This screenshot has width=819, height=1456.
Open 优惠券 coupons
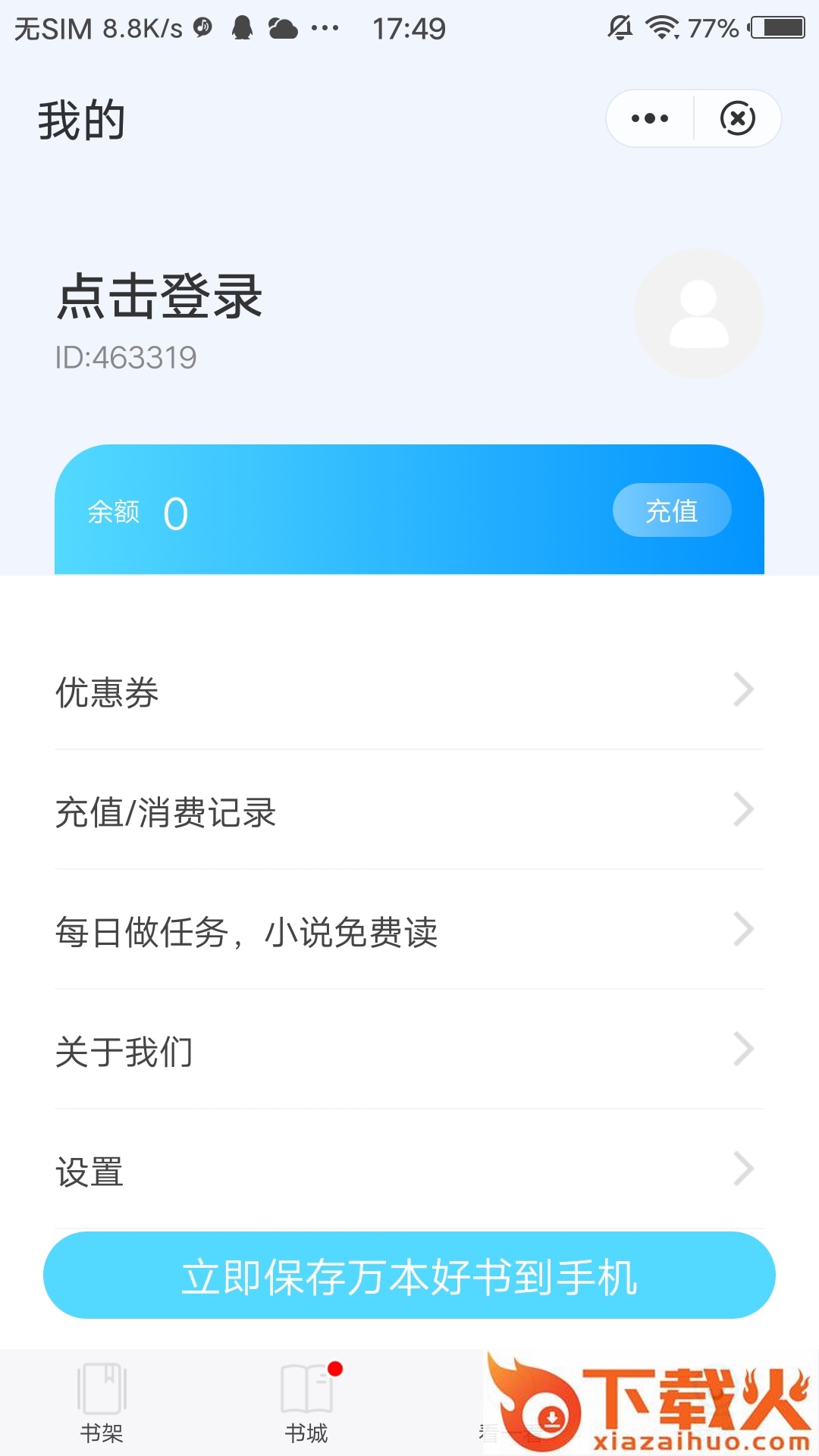(x=409, y=691)
